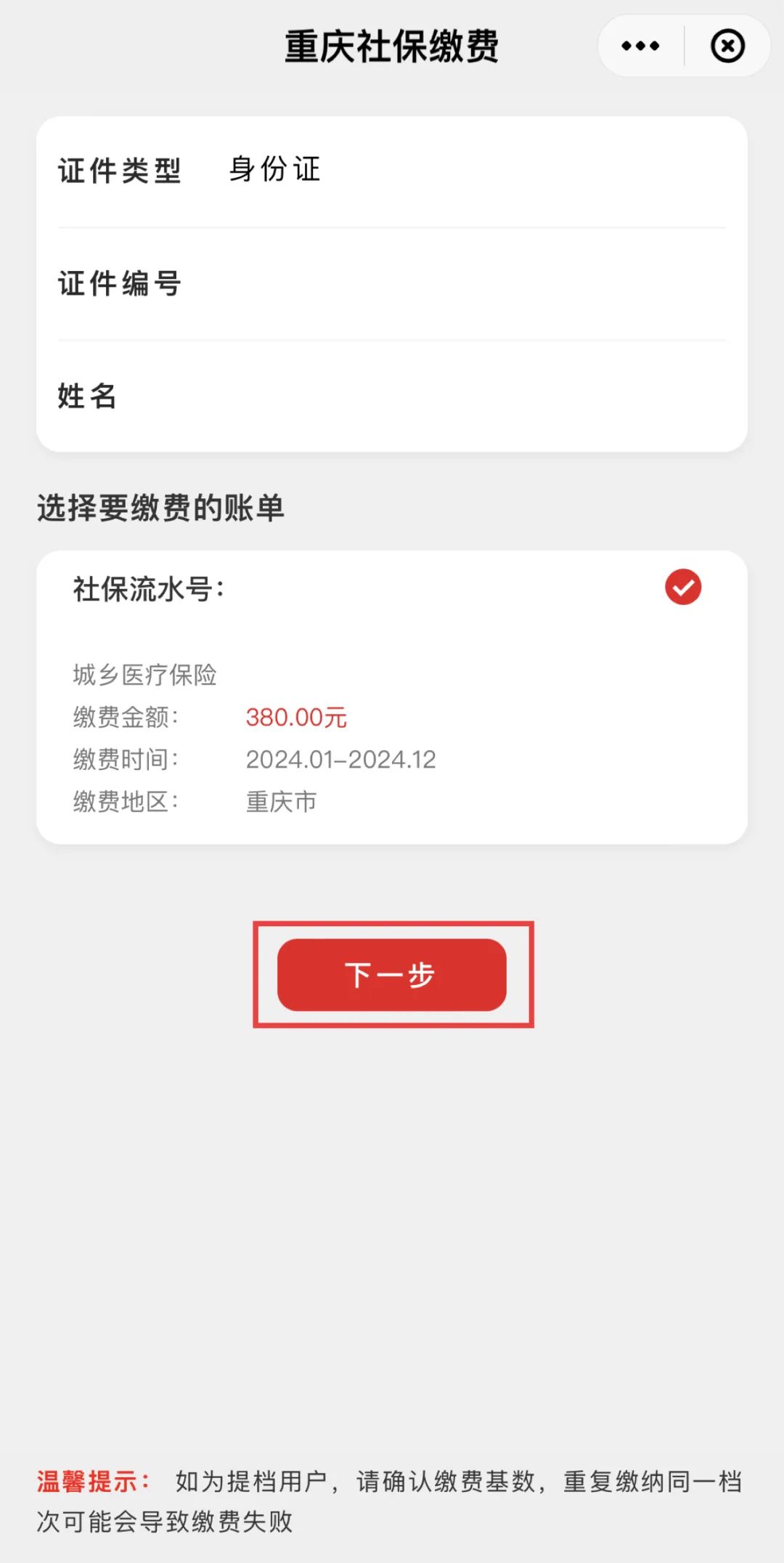Uncheck the selected 社保流水号 bill
Image resolution: width=784 pixels, height=1563 pixels.
coord(683,587)
